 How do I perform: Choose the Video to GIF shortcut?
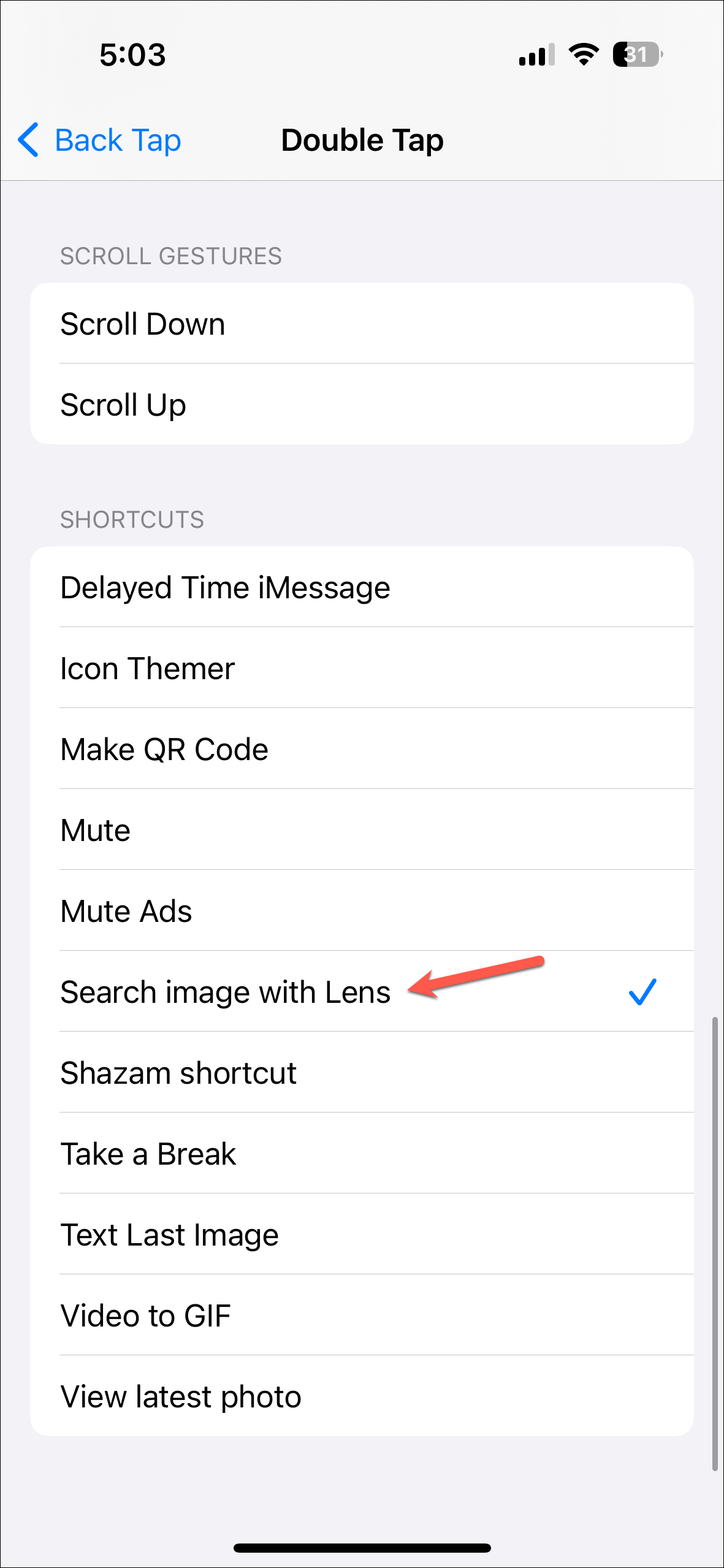pos(362,1315)
